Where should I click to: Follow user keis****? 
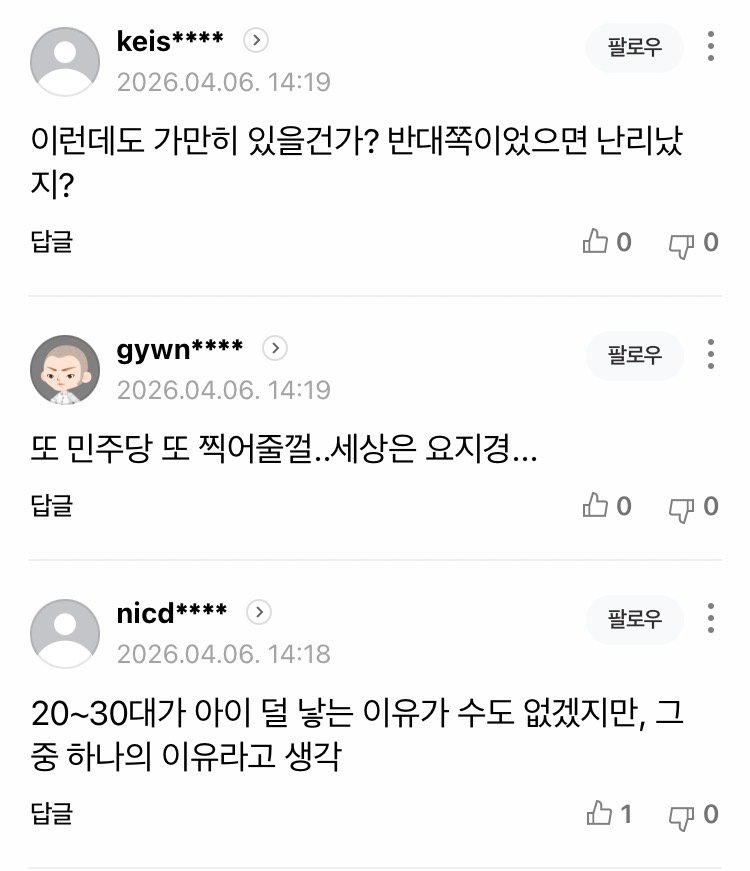tap(634, 47)
